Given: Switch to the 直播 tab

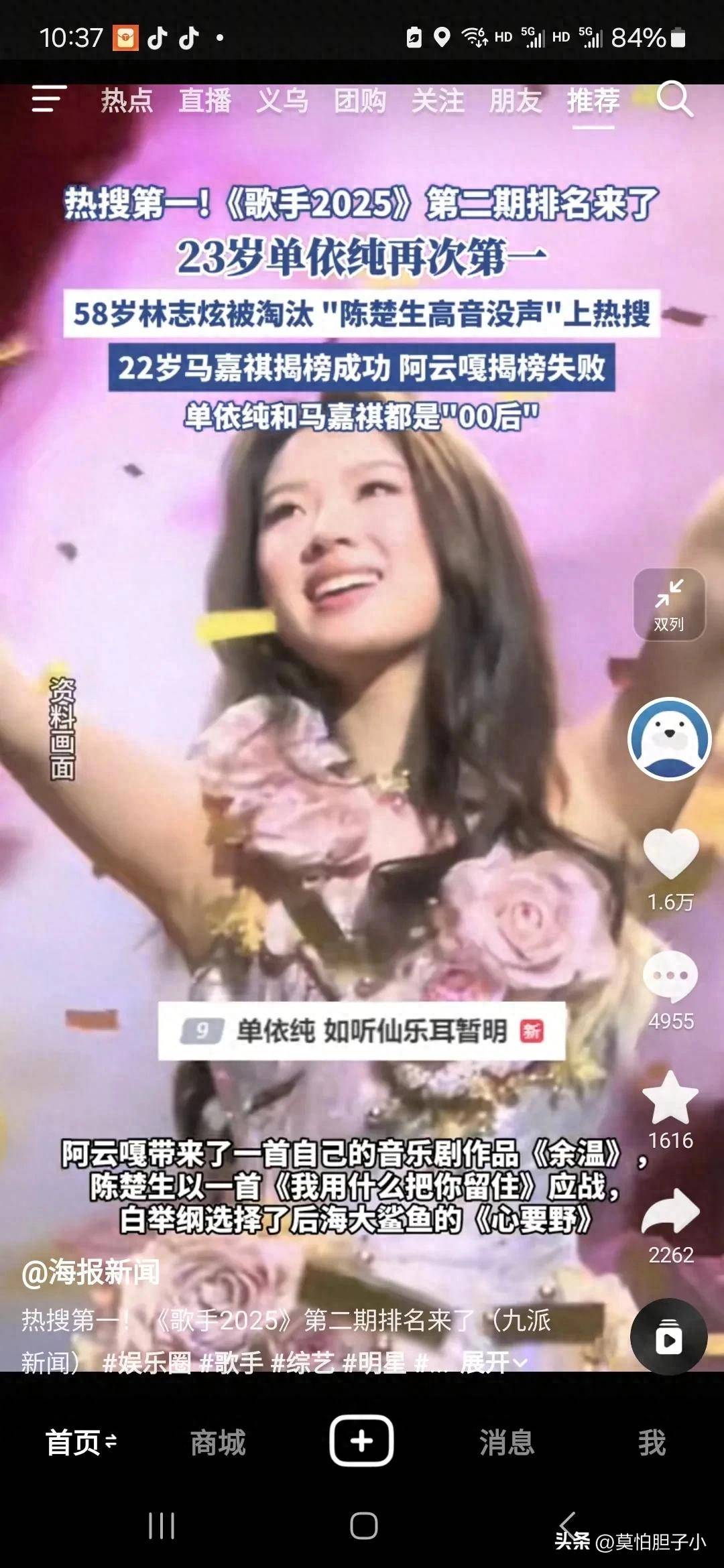Looking at the screenshot, I should coord(204,101).
